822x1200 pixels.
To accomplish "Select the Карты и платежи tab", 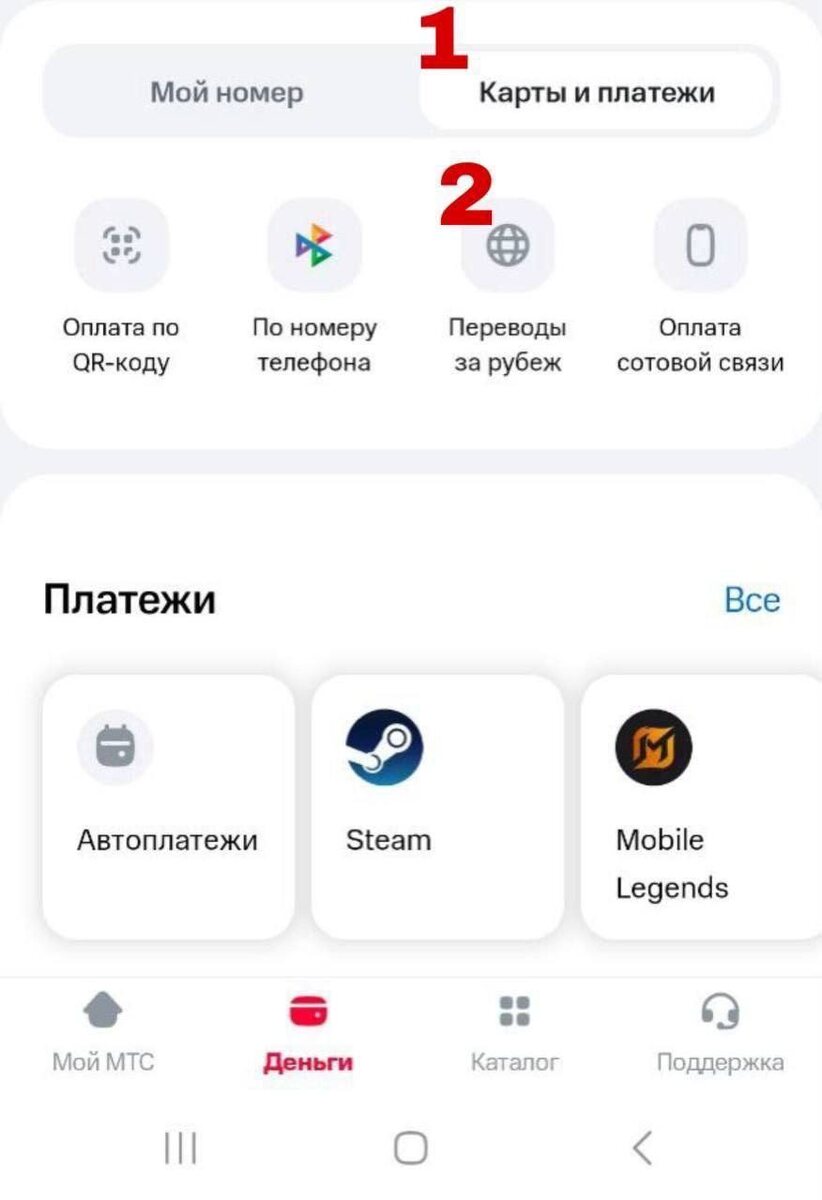I will pos(596,93).
